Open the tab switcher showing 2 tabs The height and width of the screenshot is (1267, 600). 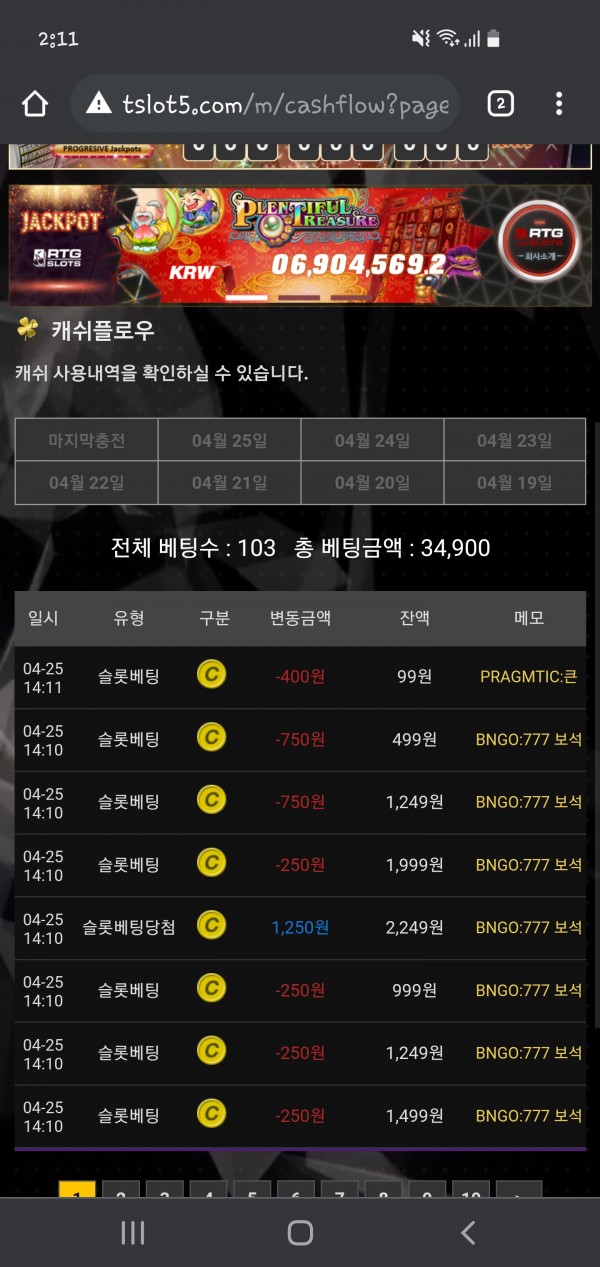click(500, 104)
